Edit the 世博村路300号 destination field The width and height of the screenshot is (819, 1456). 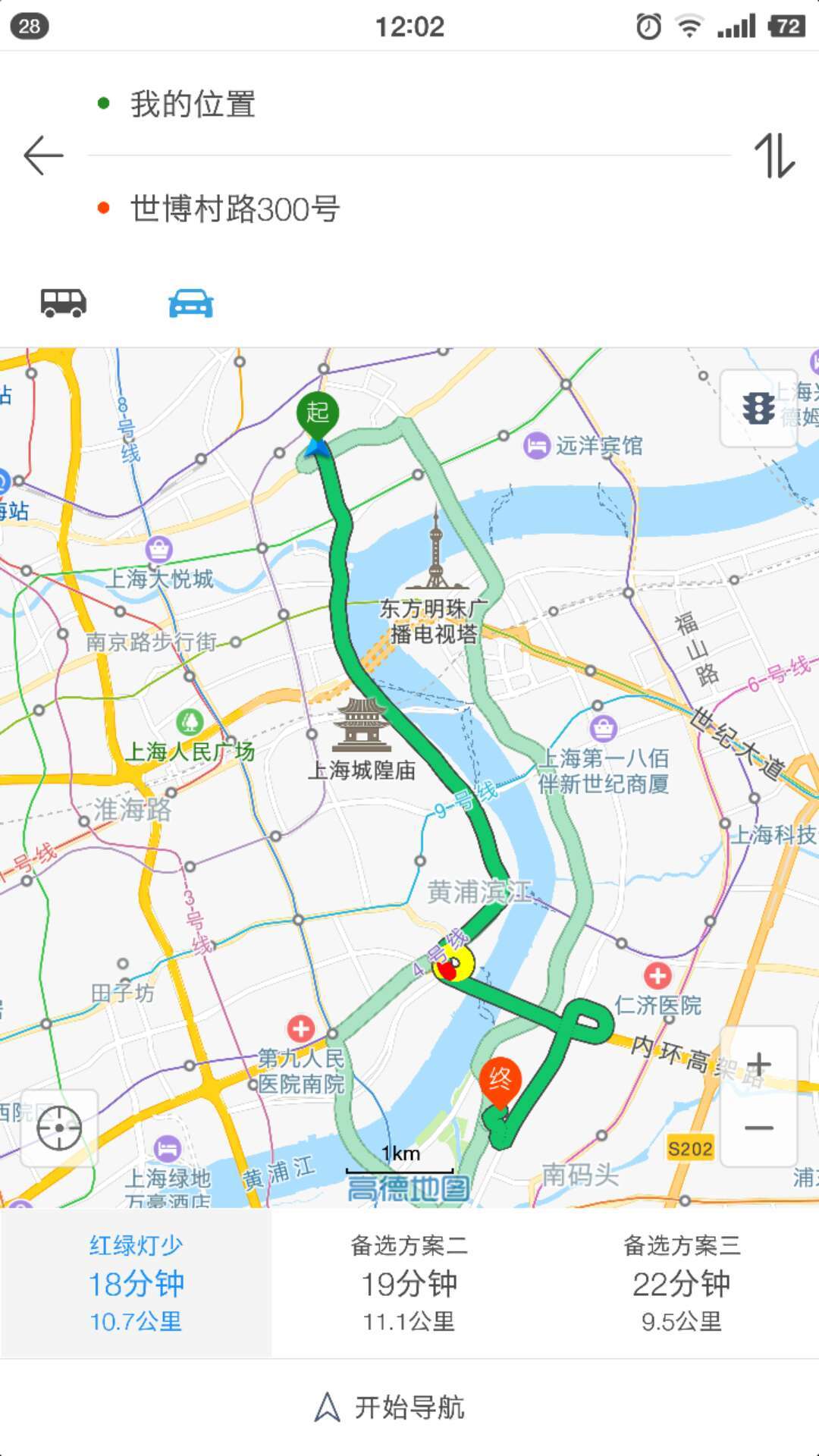(x=409, y=209)
